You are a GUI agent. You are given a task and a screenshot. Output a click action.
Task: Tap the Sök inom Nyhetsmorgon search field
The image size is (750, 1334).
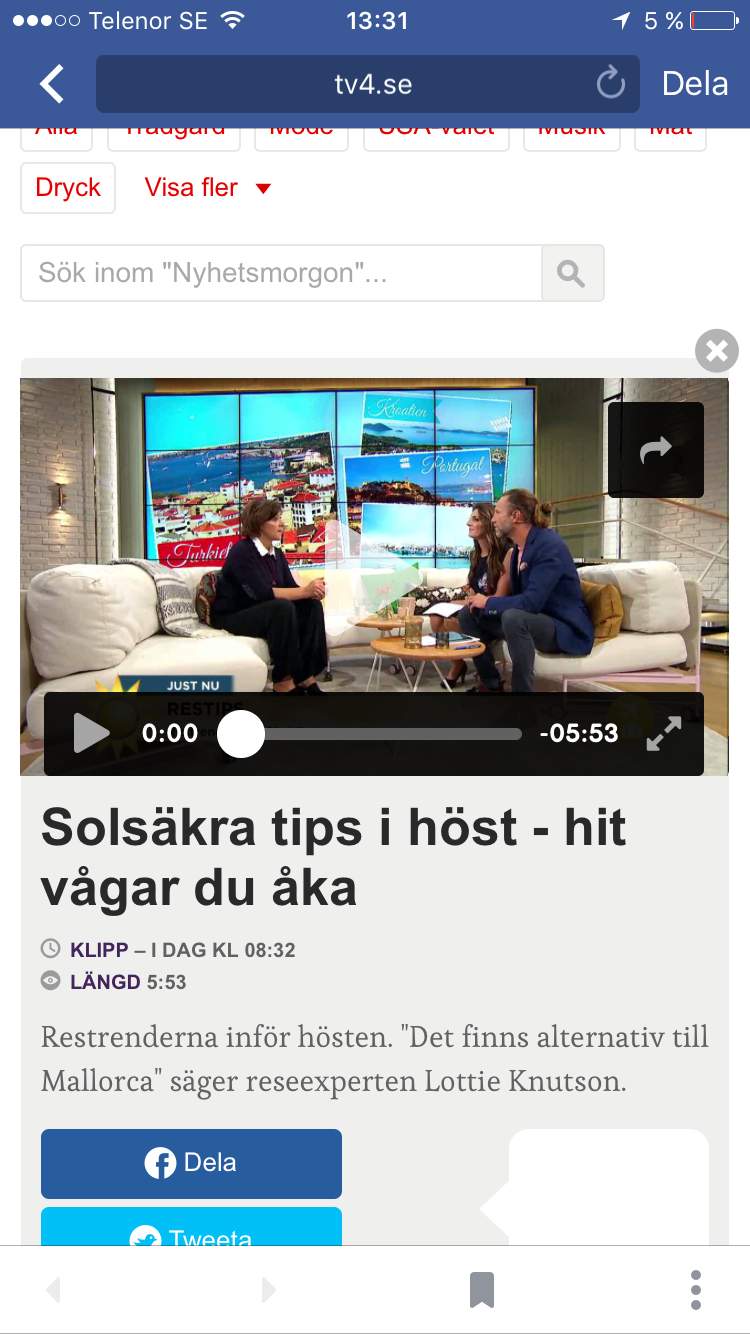(x=281, y=273)
